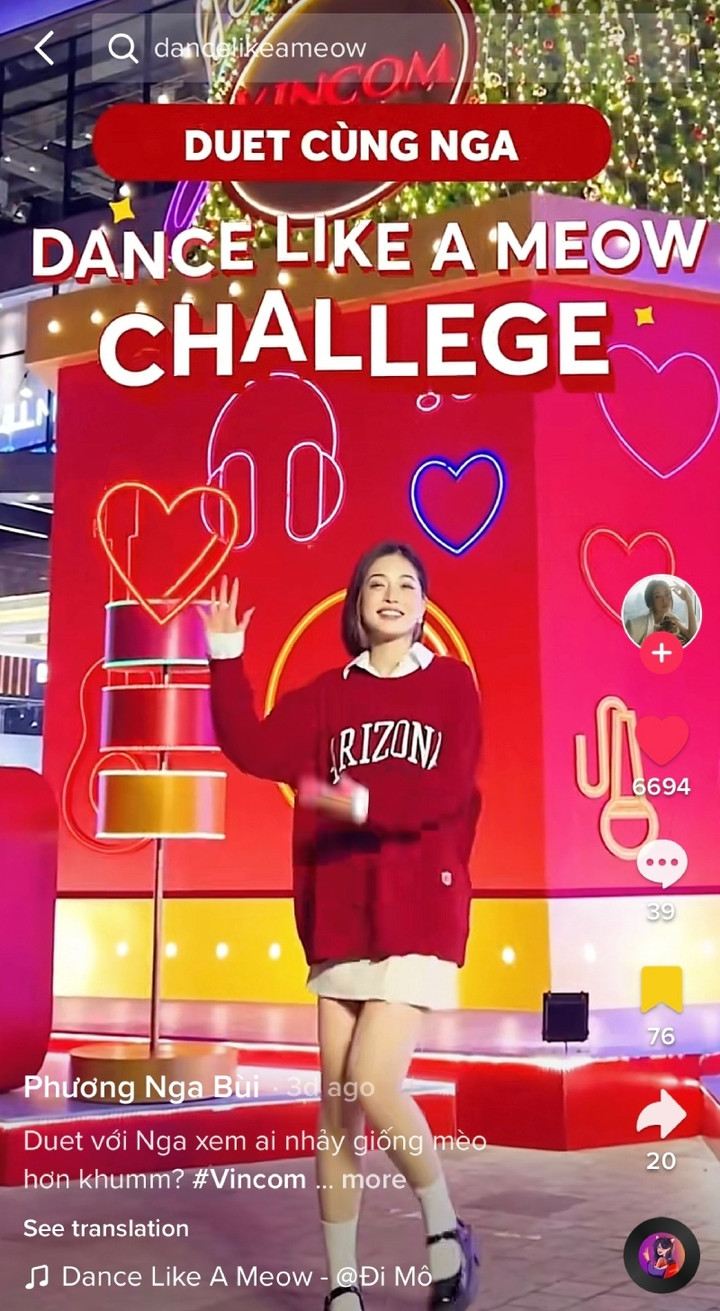Open the #Vincom hashtag
This screenshot has height=1311, width=720.
pos(249,1179)
